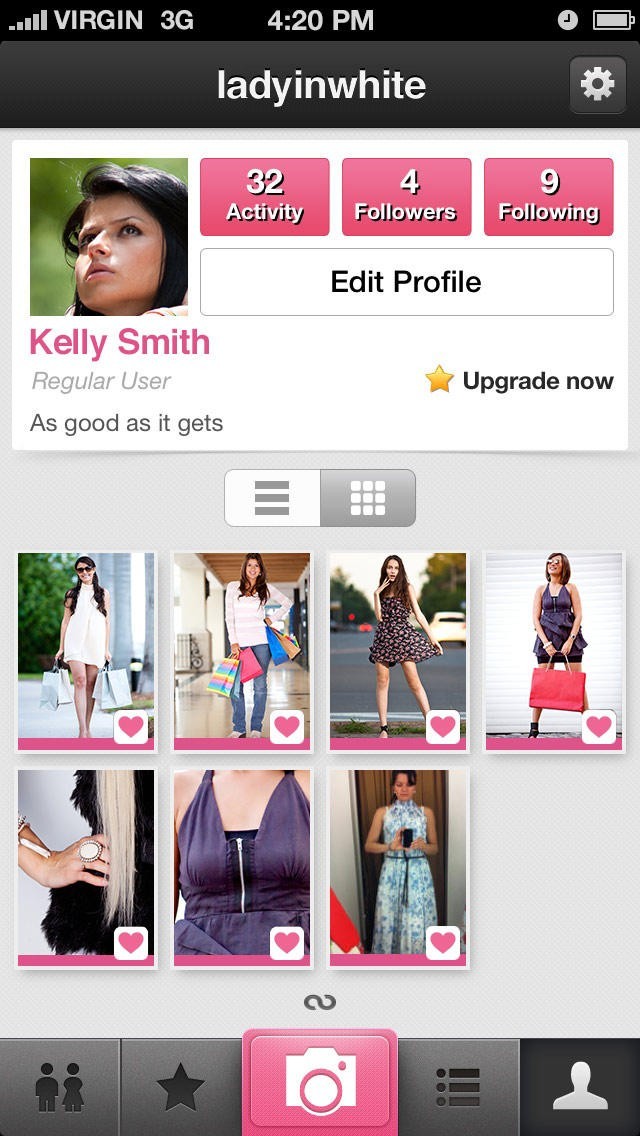This screenshot has height=1136, width=640.
Task: Switch to list view layout
Action: (272, 497)
